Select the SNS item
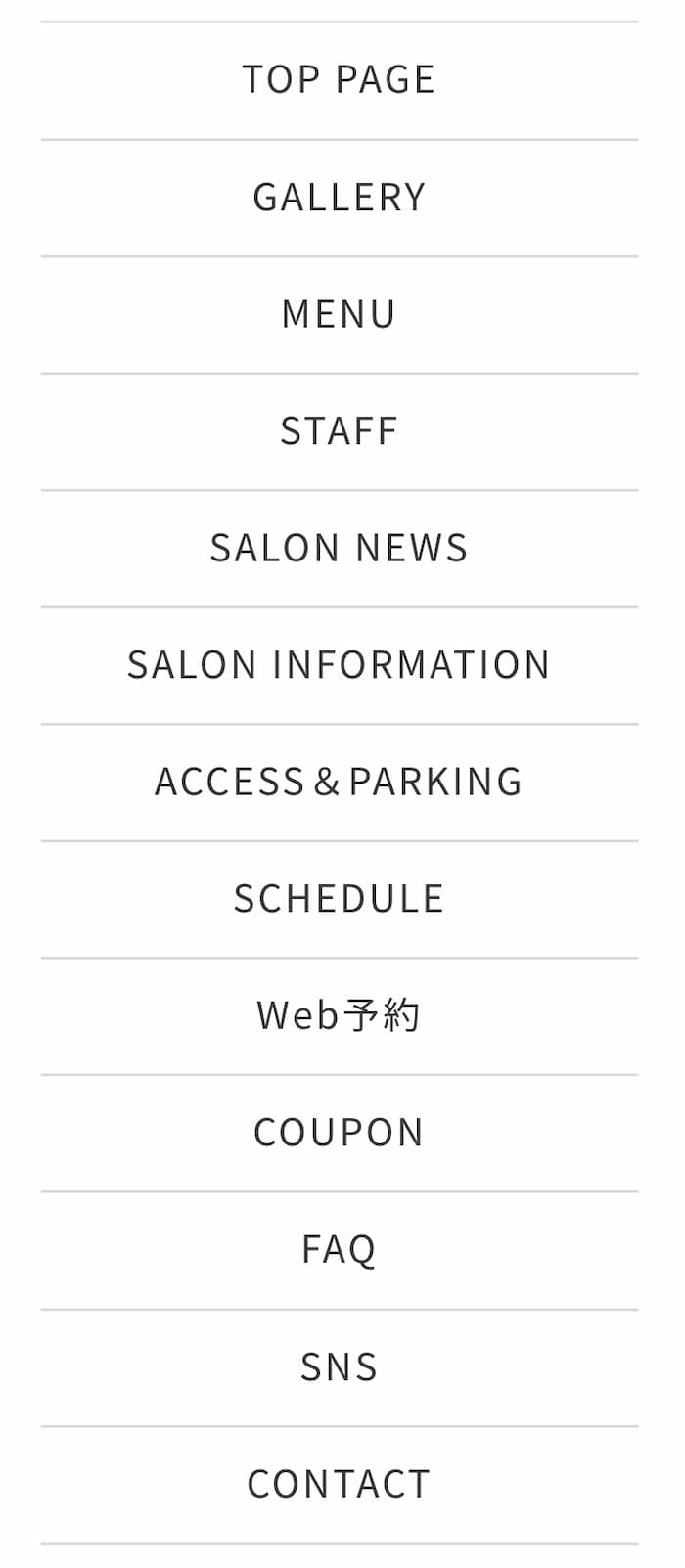685x1568 pixels. coord(339,1367)
